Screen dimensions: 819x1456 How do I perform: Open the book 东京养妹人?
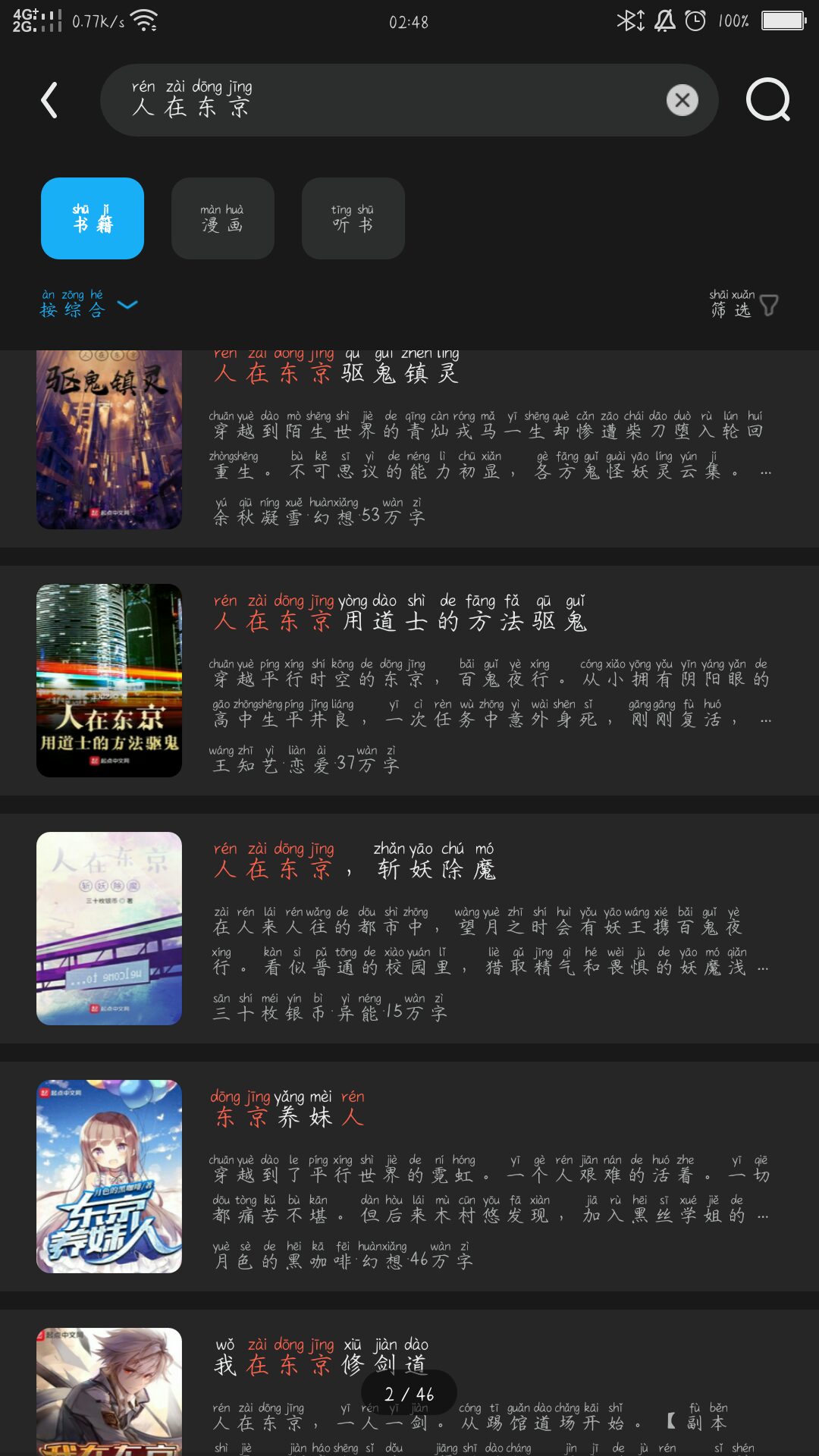(x=409, y=1176)
